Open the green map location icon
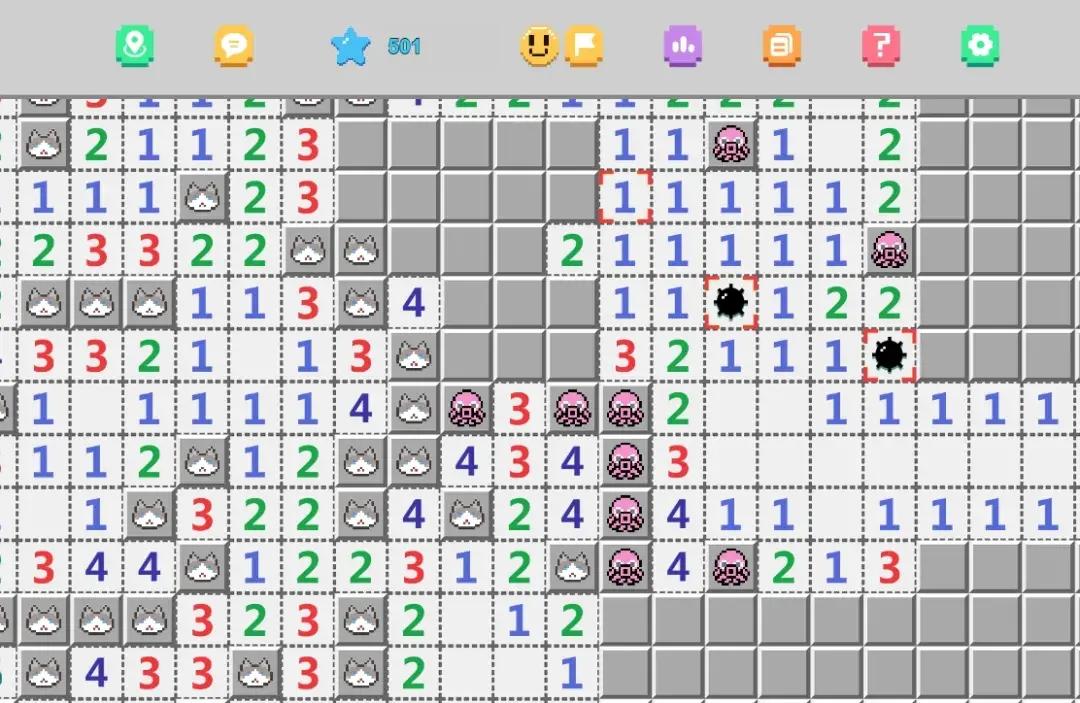 [x=134, y=46]
